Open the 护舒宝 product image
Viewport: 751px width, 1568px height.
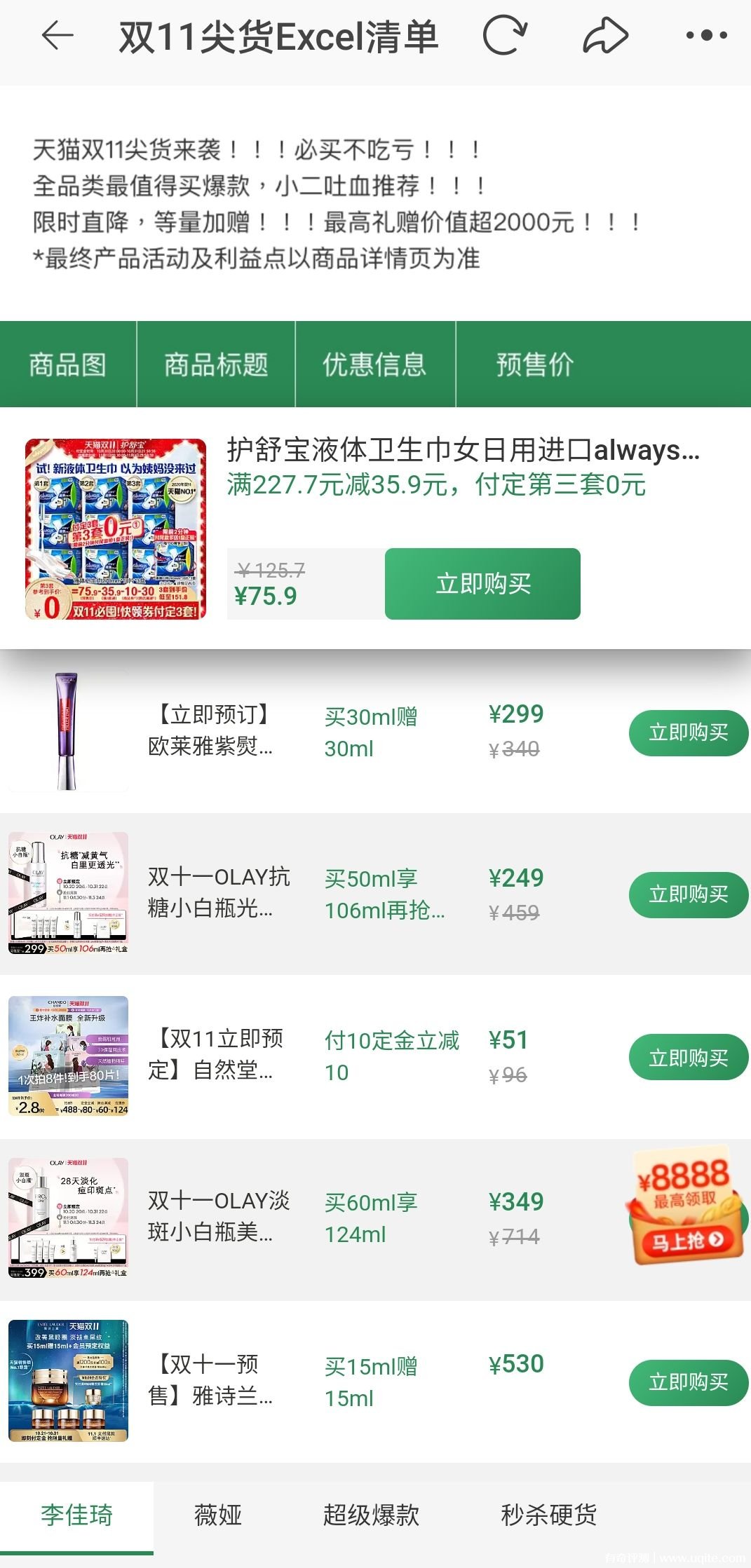[x=116, y=529]
